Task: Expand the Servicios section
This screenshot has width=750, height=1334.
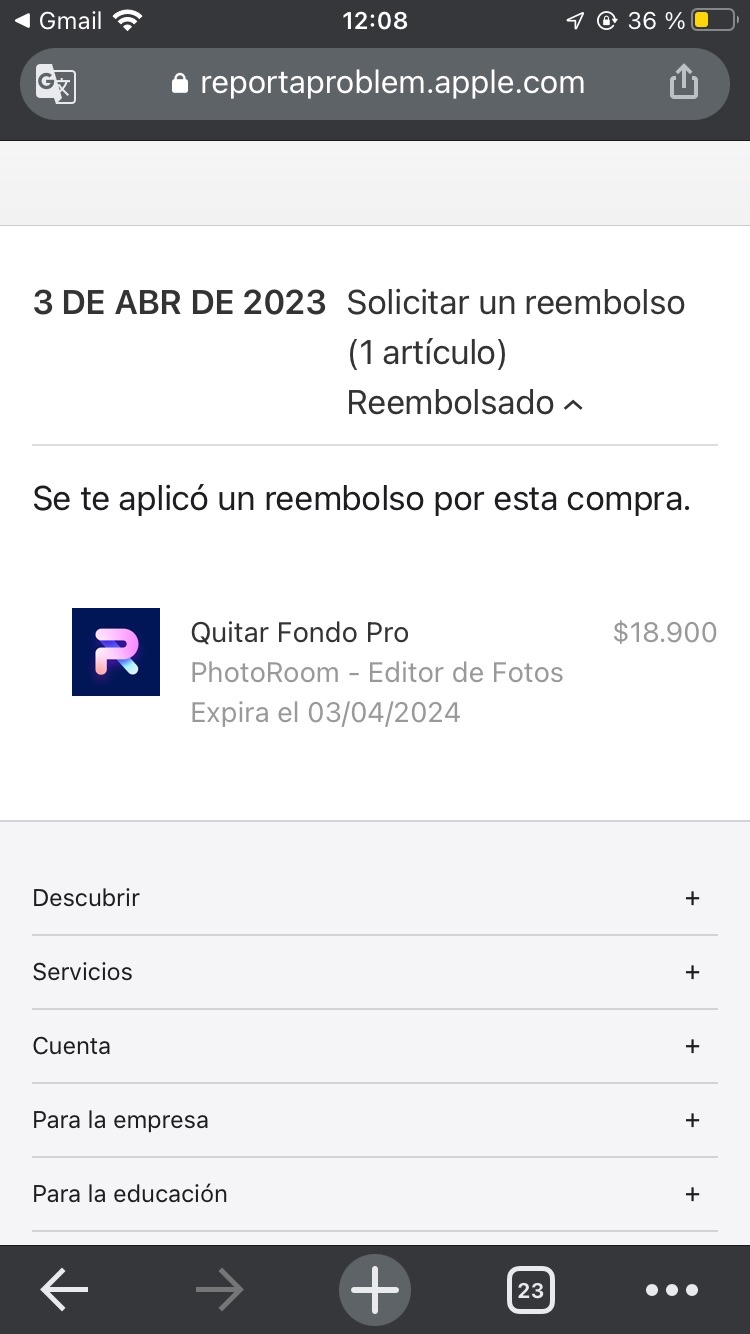Action: [x=691, y=972]
